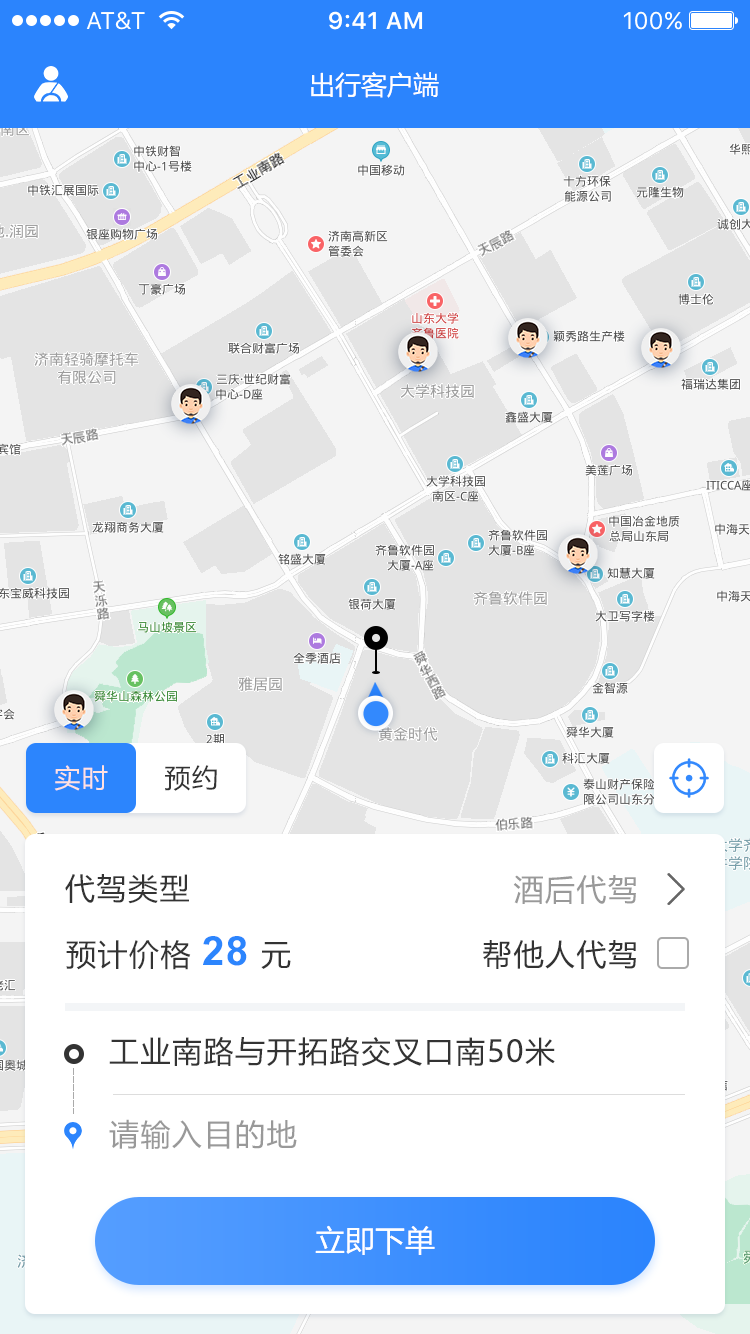Check the 帮他人代驾 checkbox

click(673, 954)
